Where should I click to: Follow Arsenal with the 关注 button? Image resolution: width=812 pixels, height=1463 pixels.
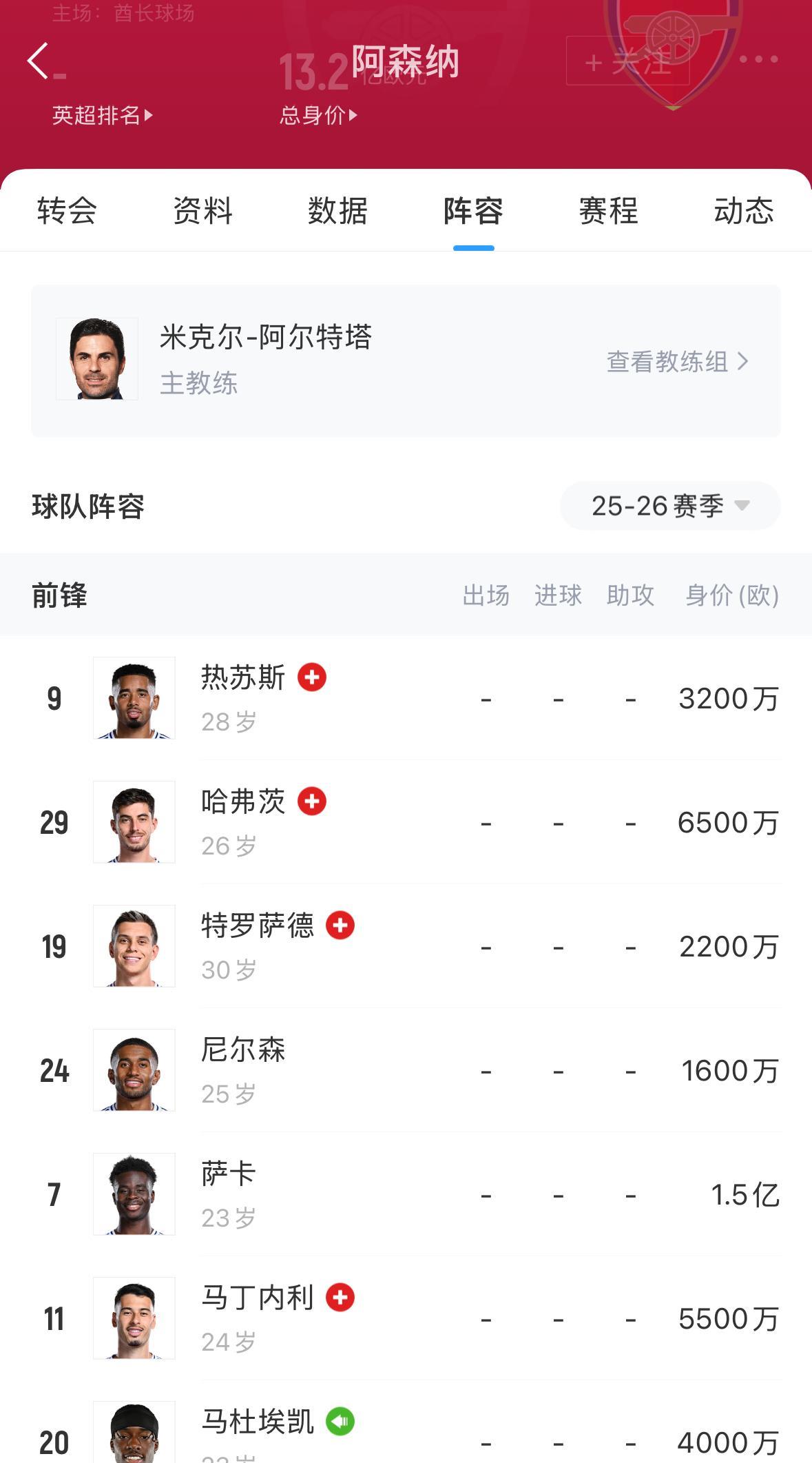pyautogui.click(x=627, y=62)
